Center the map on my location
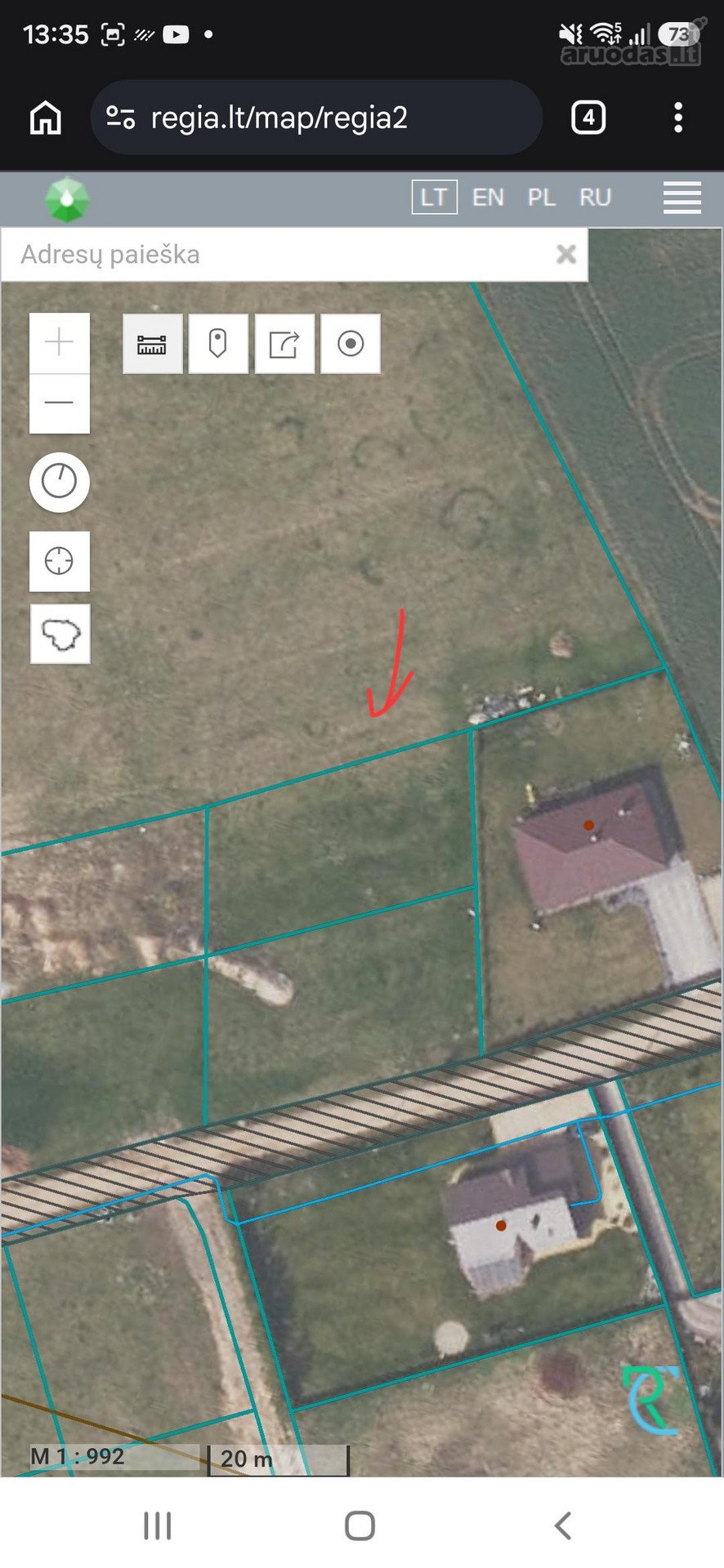 60,562
